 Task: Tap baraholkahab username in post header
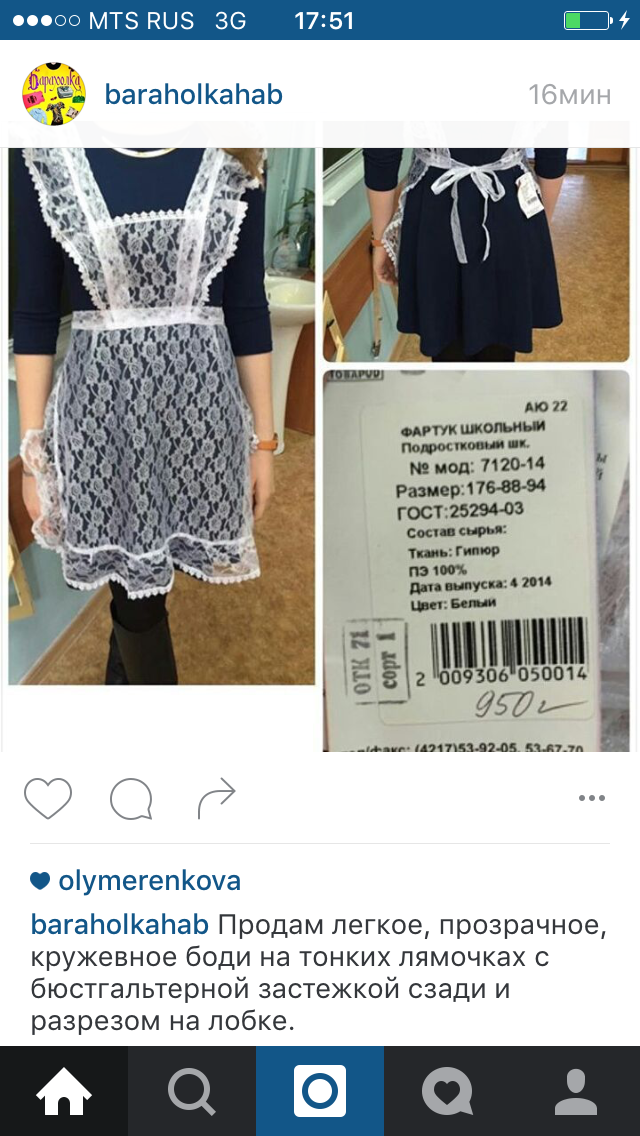point(194,95)
